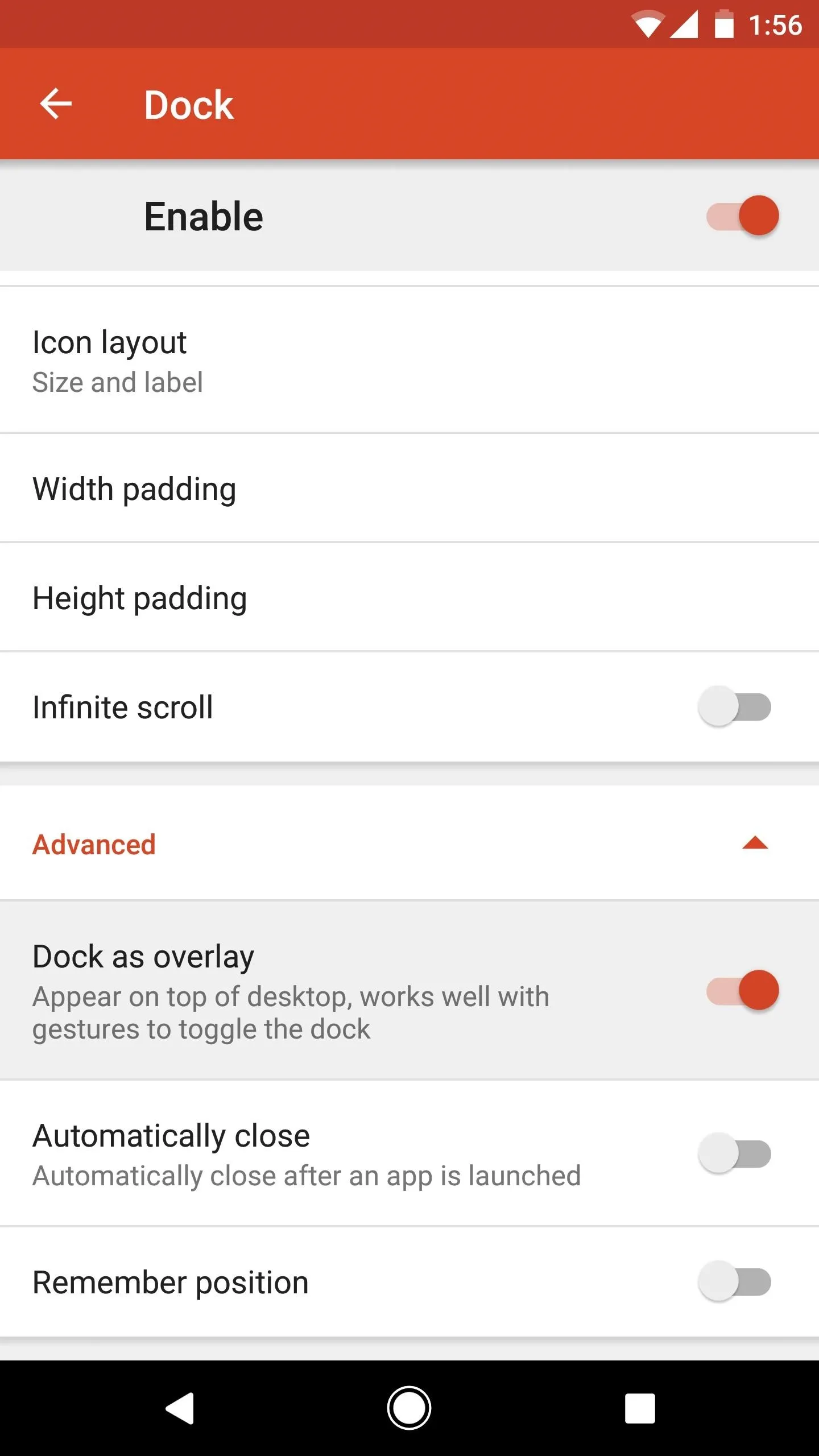Open Icon layout settings
The width and height of the screenshot is (819, 1456).
tap(409, 361)
